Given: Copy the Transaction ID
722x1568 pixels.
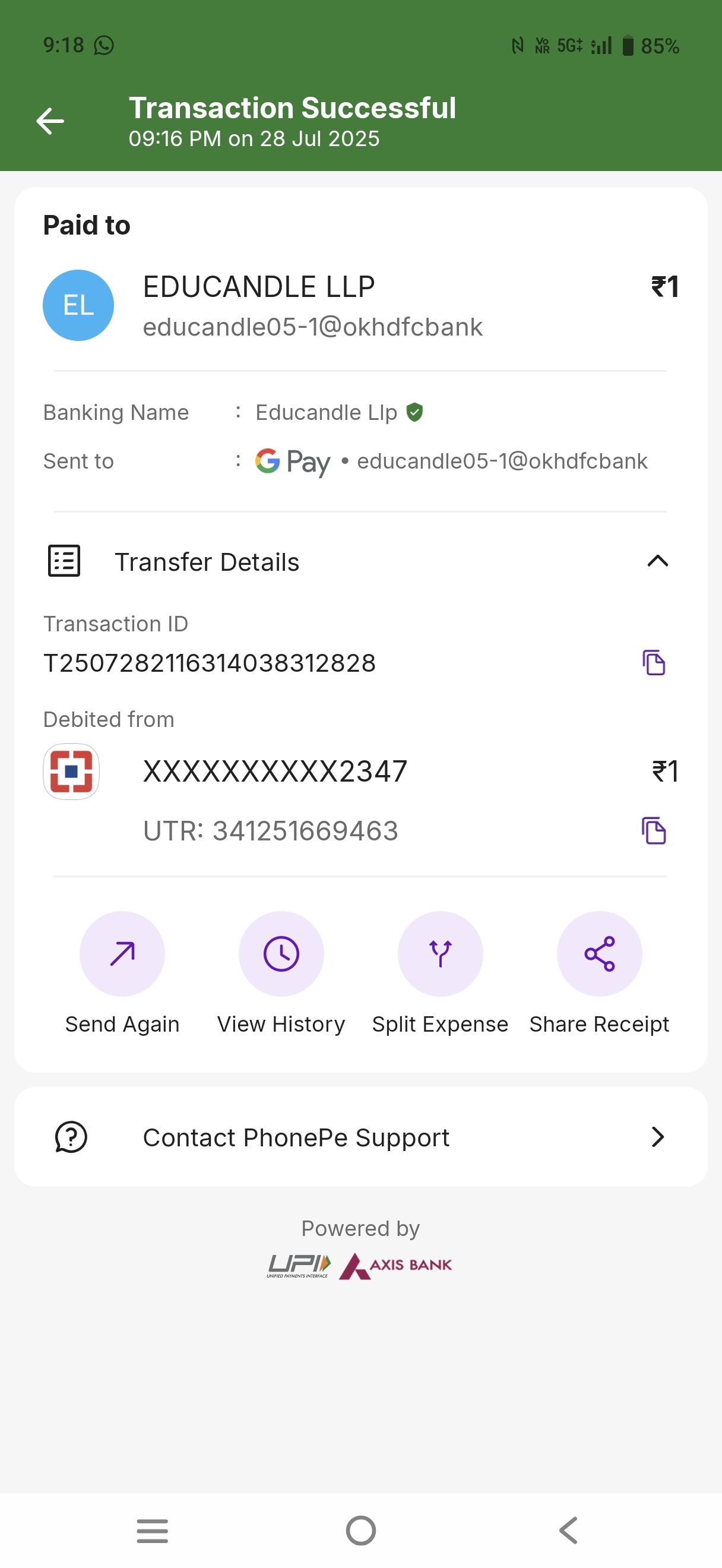Looking at the screenshot, I should pyautogui.click(x=654, y=662).
